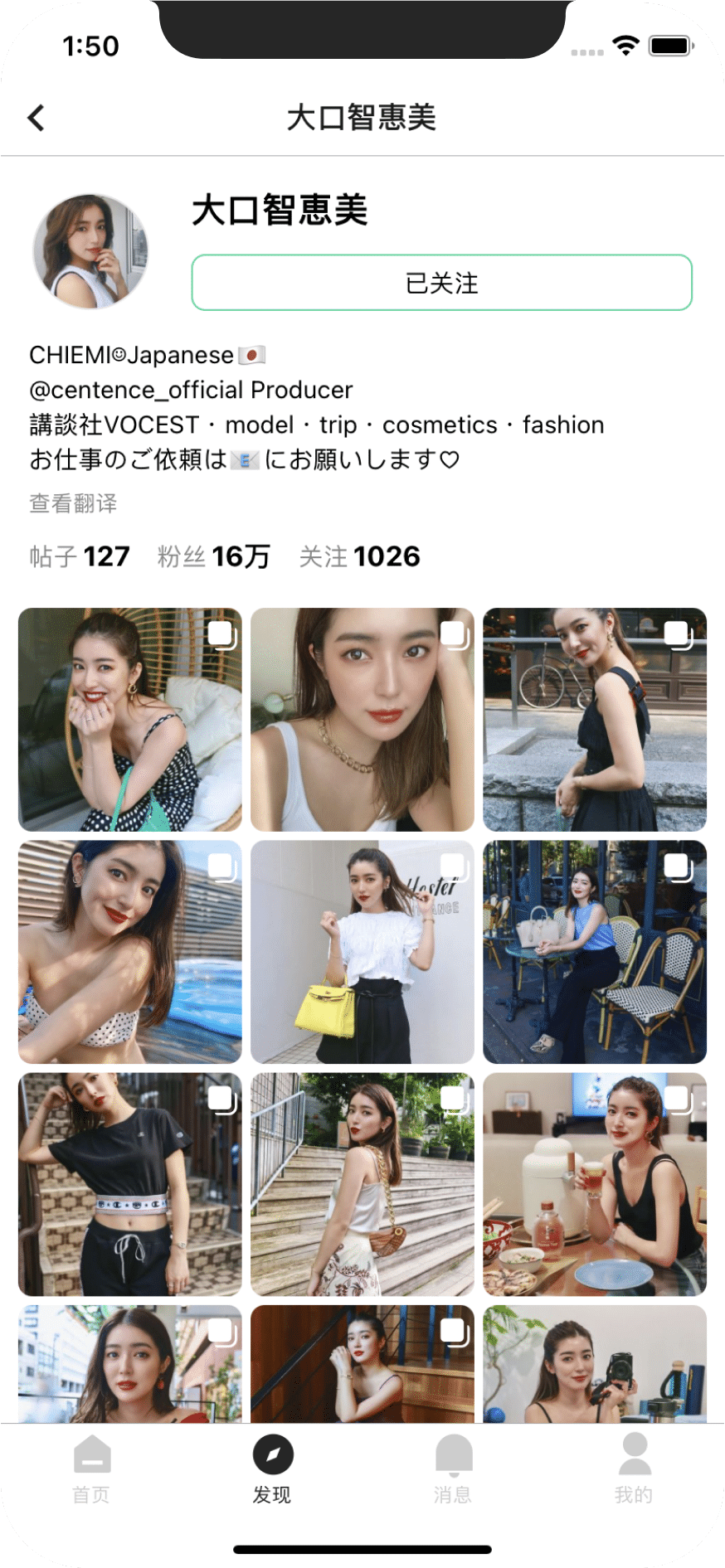
Task: Tap the 已关注 following button
Action: click(x=441, y=283)
